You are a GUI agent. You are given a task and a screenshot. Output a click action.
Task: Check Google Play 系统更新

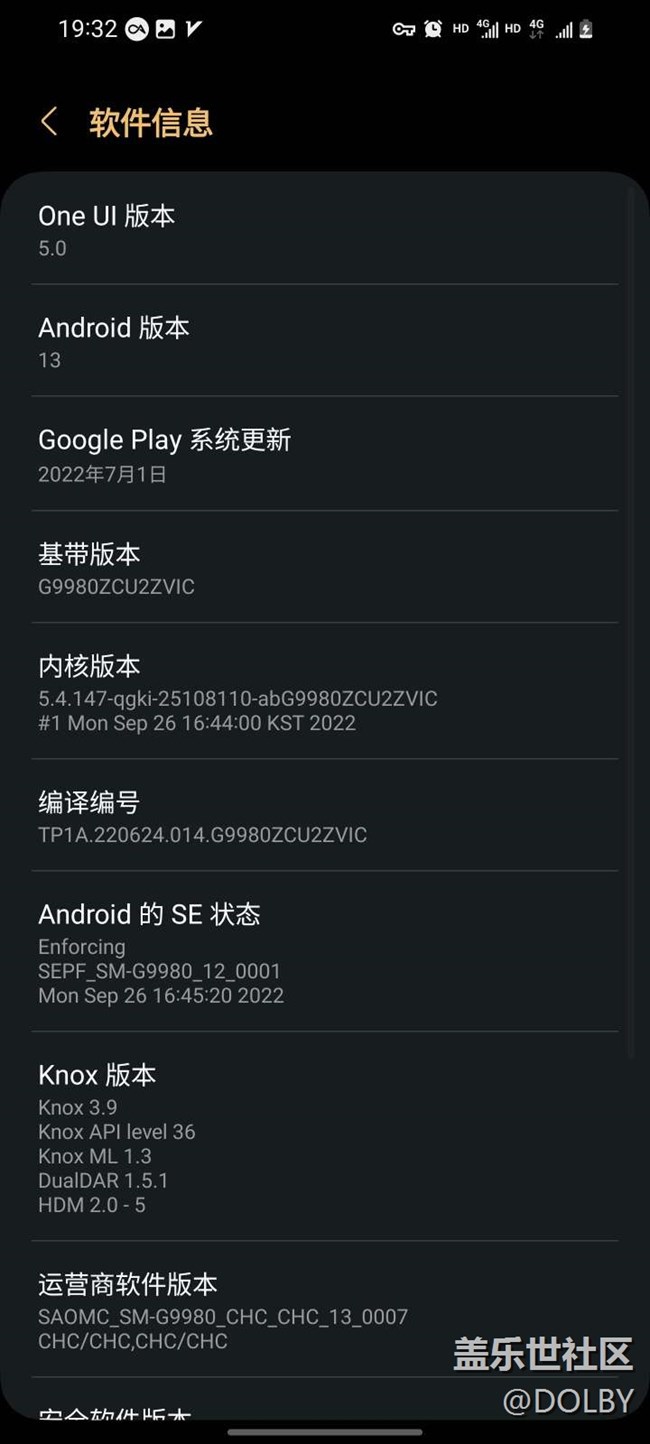(x=324, y=455)
